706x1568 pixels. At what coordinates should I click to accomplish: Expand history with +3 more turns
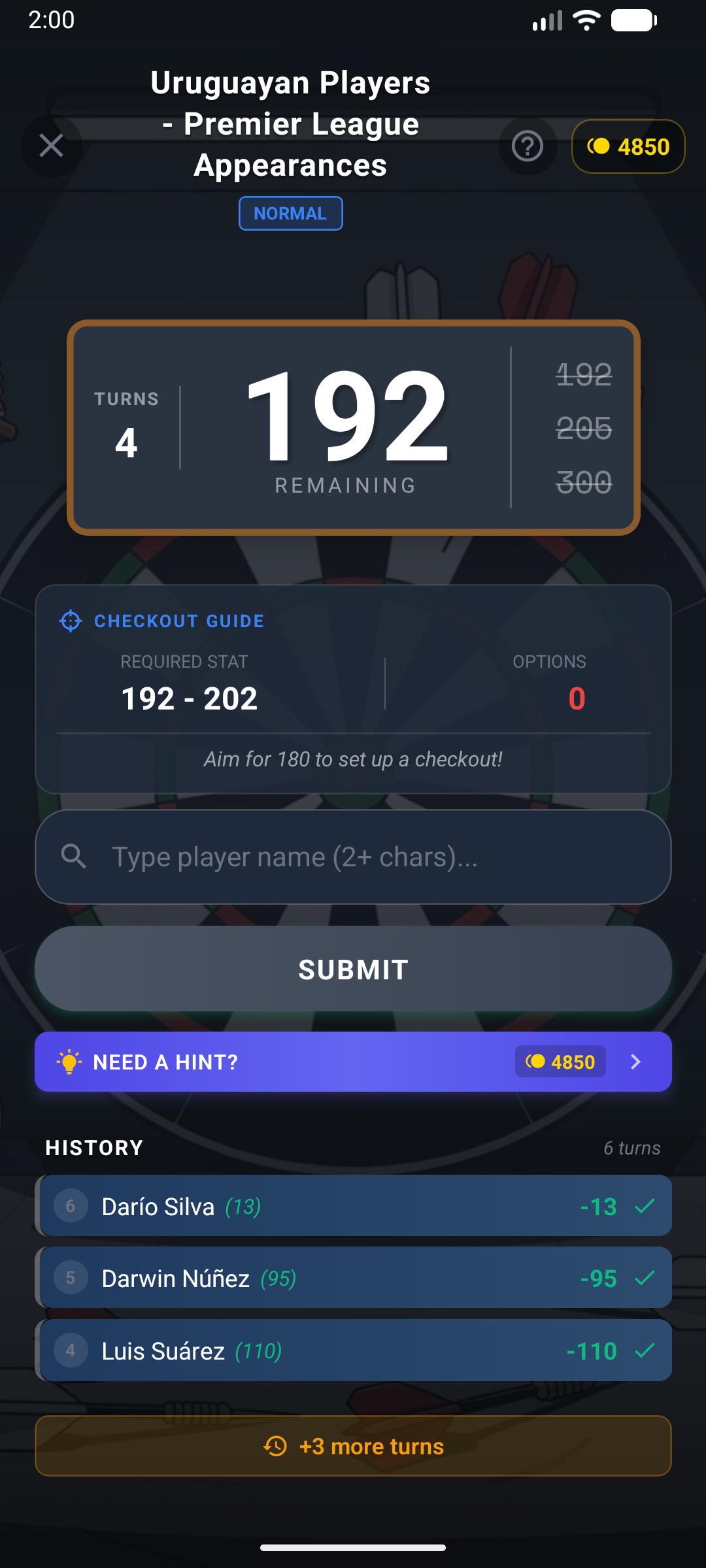tap(353, 1446)
